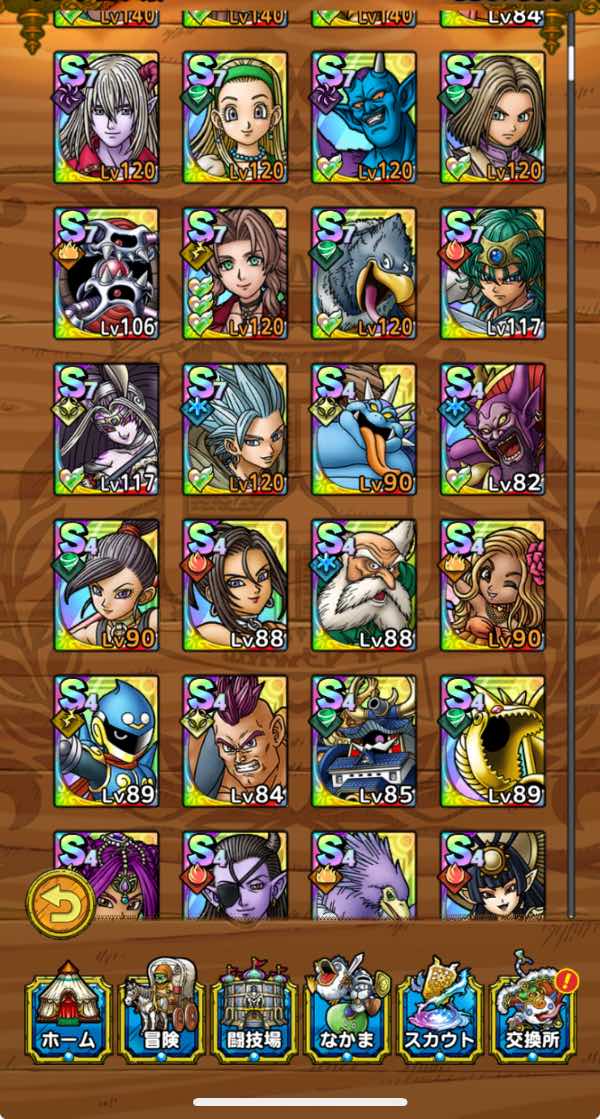The image size is (600, 1119).
Task: Choose the blue slime knight card Lv89
Action: [x=106, y=742]
